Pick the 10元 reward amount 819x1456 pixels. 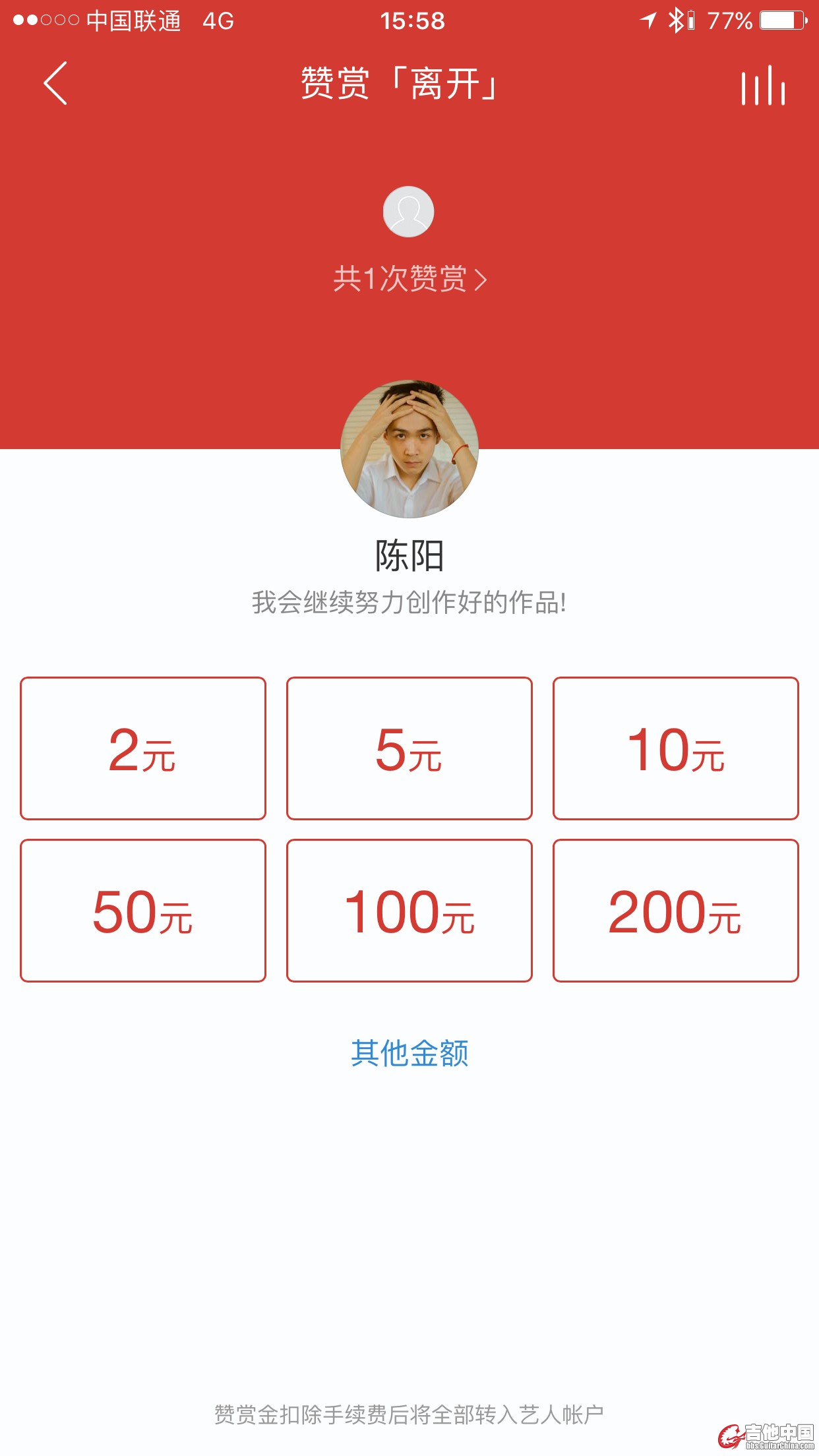tap(675, 748)
